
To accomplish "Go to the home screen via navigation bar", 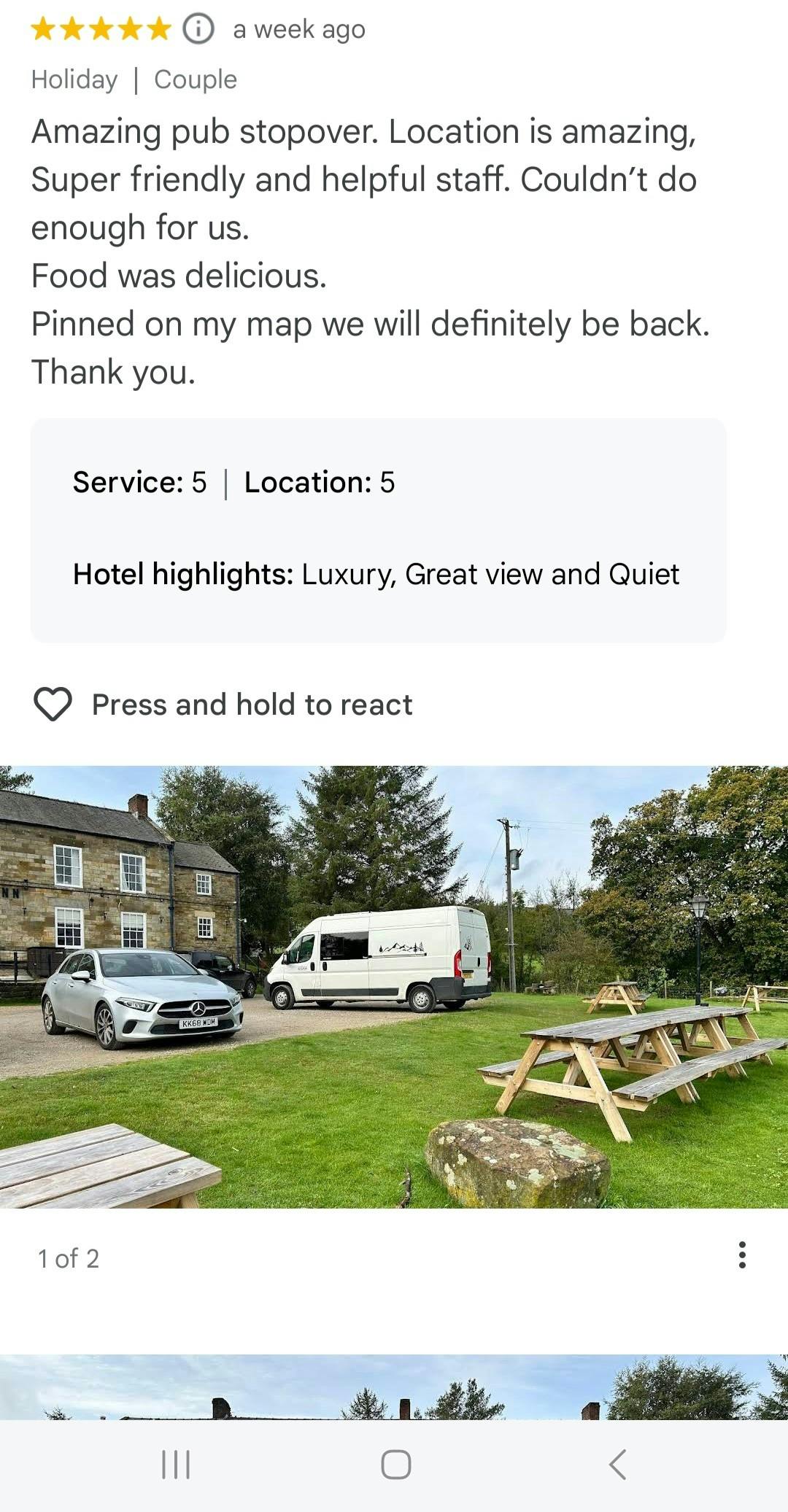I will [x=395, y=1465].
